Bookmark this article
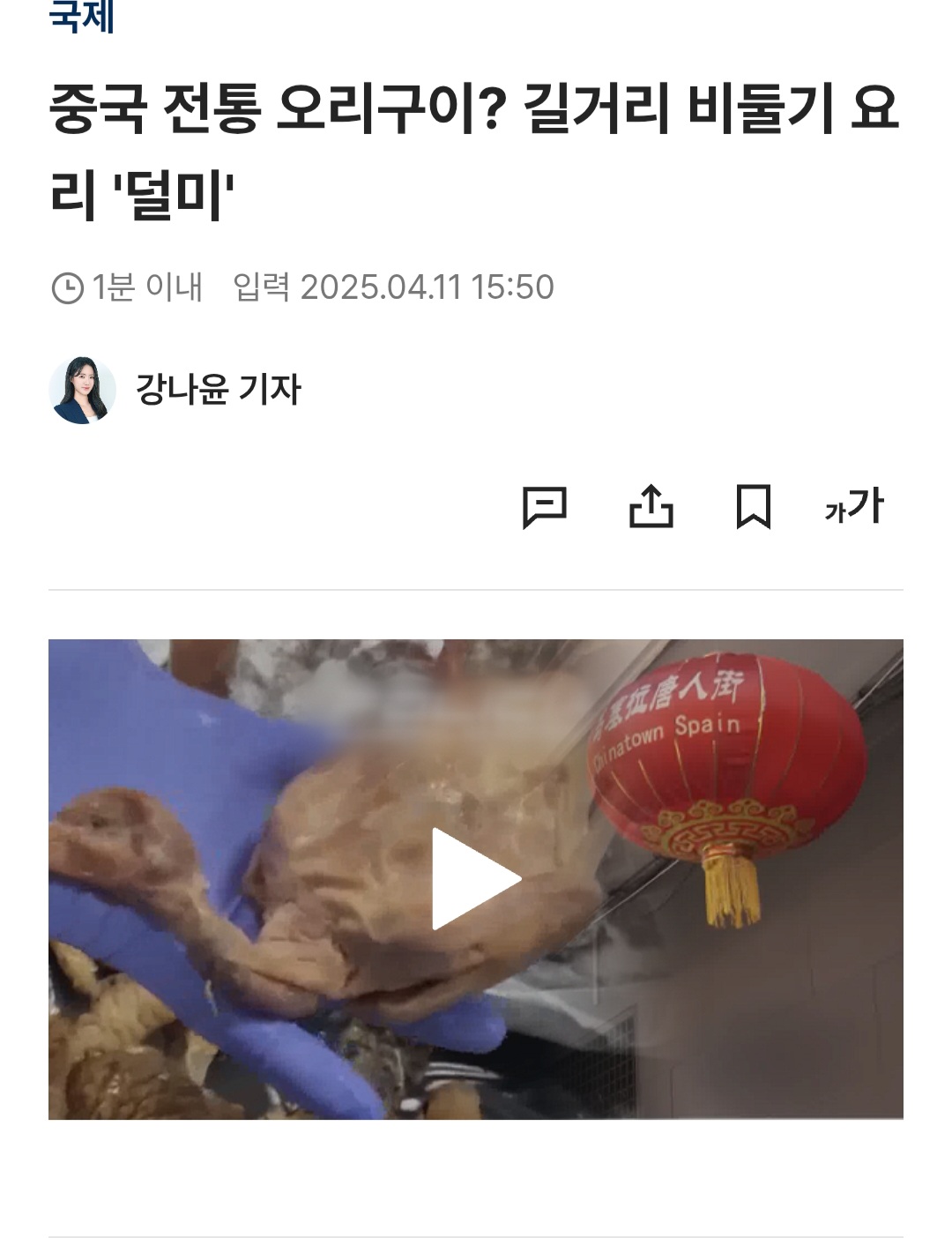Viewport: 952px width, 1238px height. [x=753, y=507]
